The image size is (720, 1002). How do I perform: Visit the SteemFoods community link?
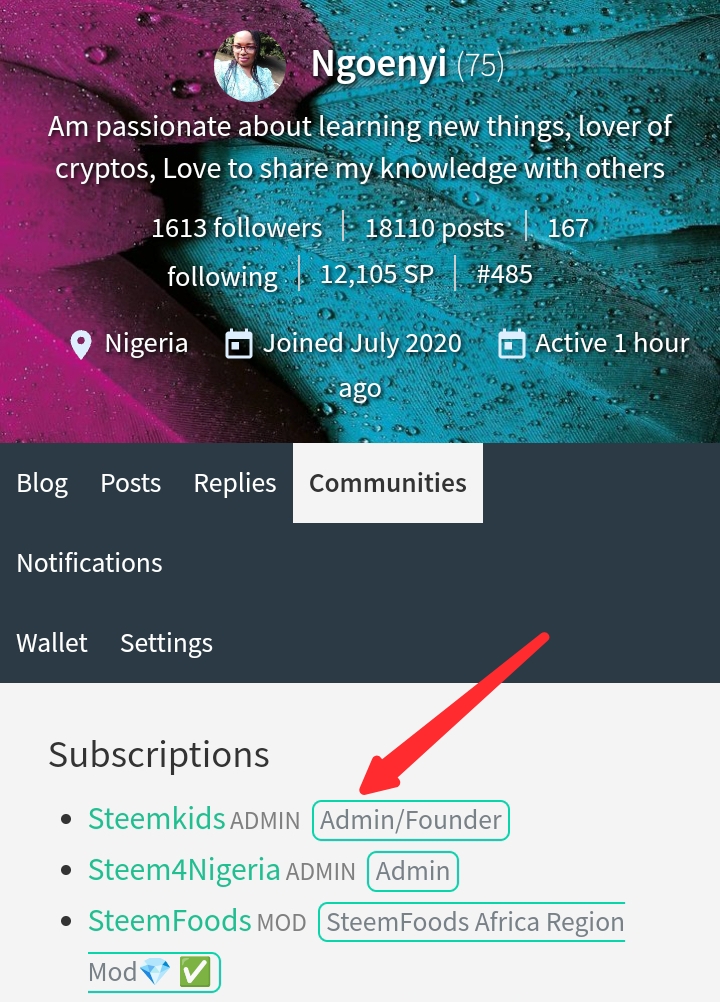[x=169, y=920]
